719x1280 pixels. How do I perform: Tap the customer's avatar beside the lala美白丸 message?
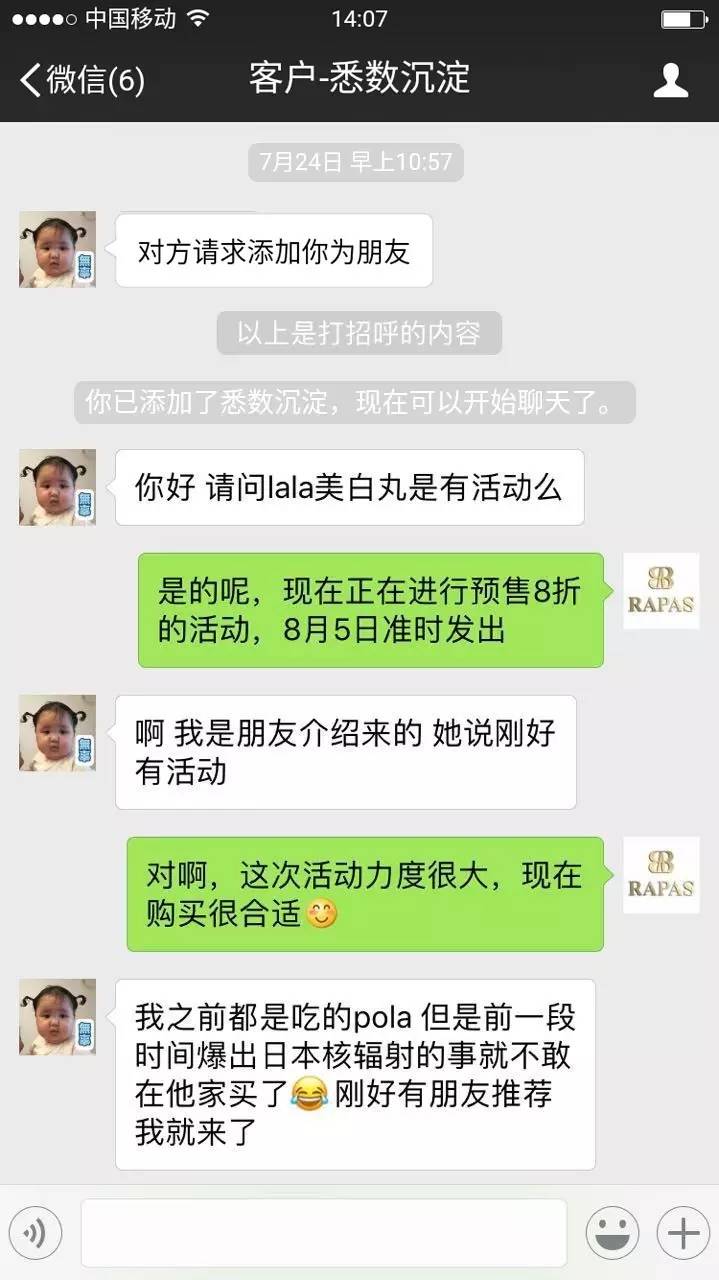click(57, 487)
